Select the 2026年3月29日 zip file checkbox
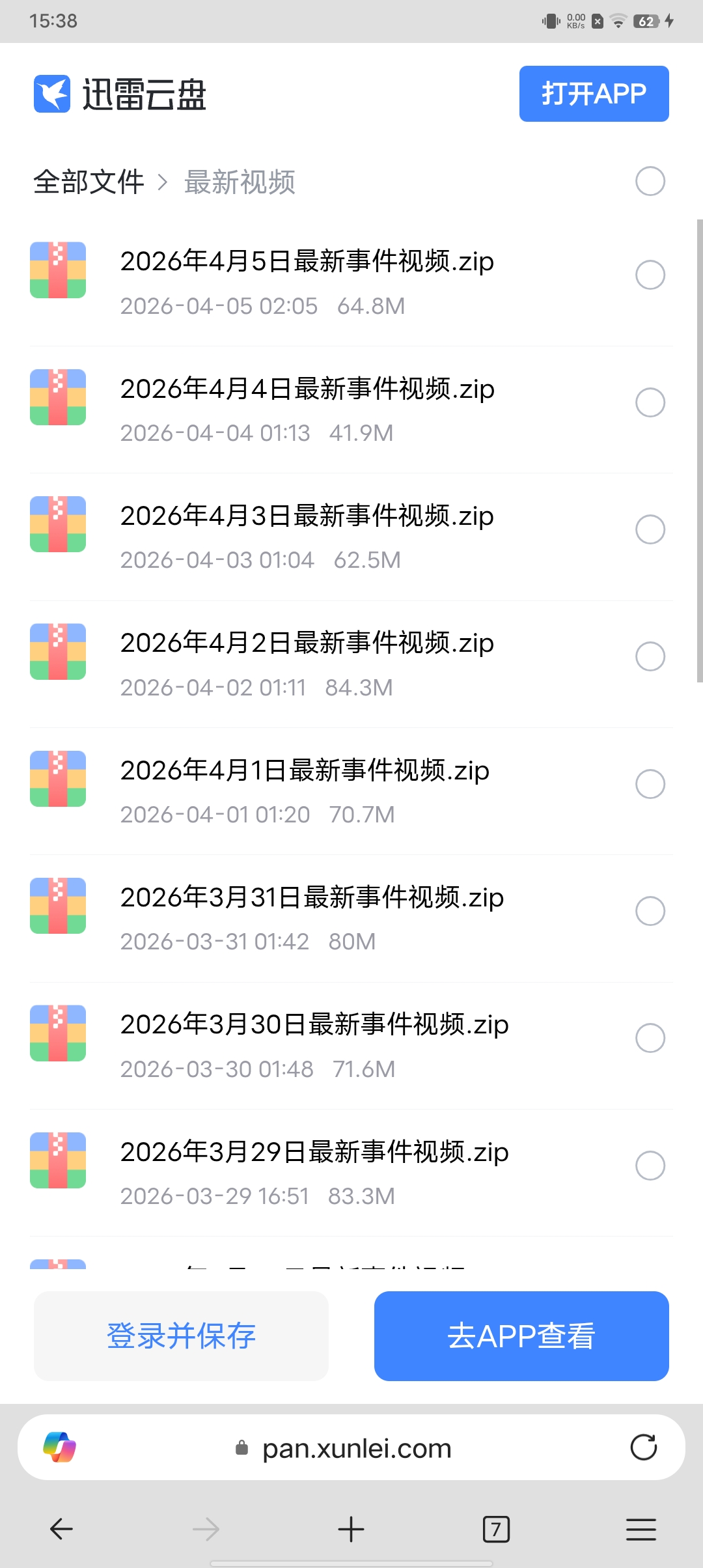703x1568 pixels. coord(650,1166)
